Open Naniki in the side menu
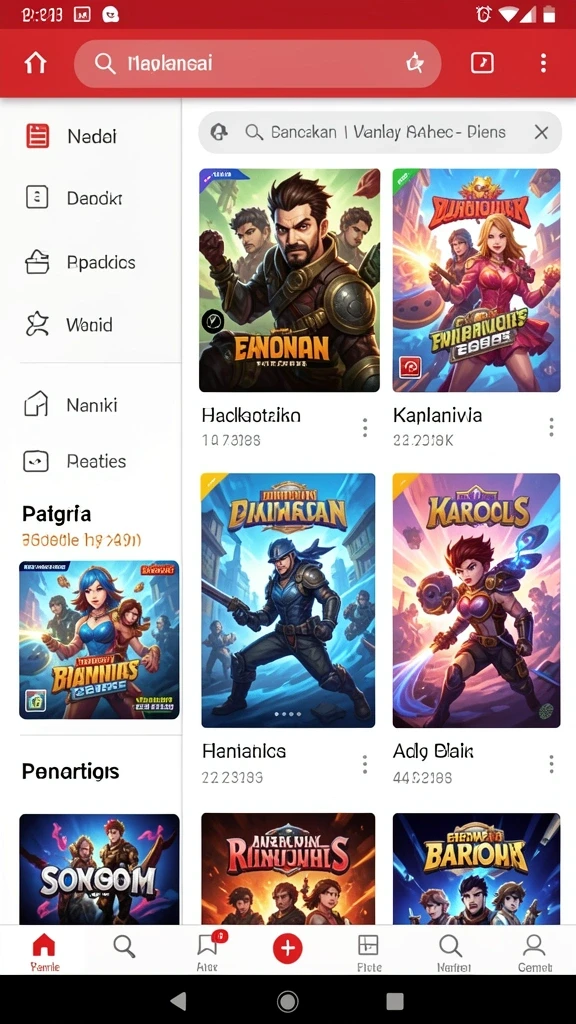576x1024 pixels. coord(91,405)
